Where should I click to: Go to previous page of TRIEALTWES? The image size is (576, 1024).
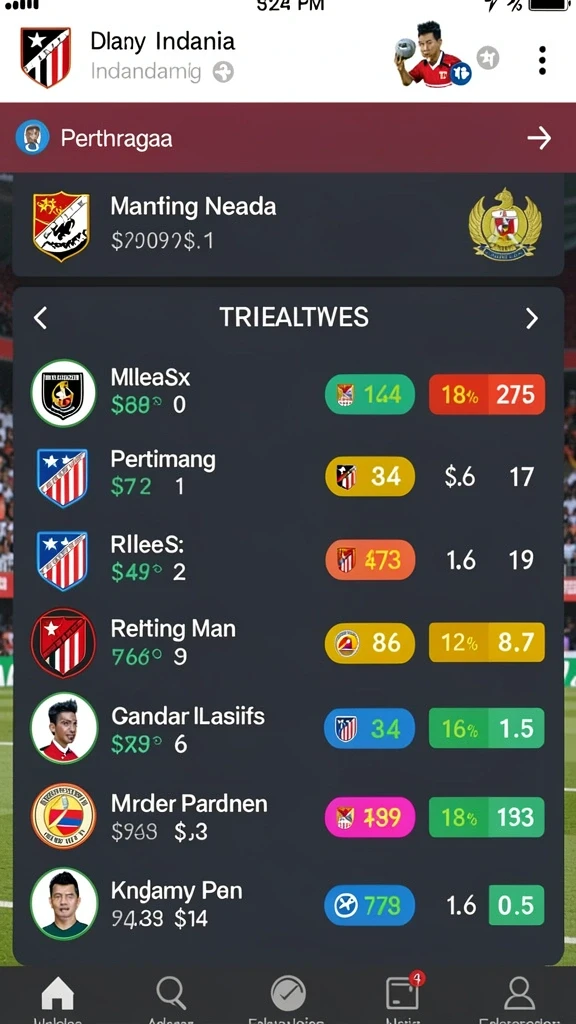(40, 318)
